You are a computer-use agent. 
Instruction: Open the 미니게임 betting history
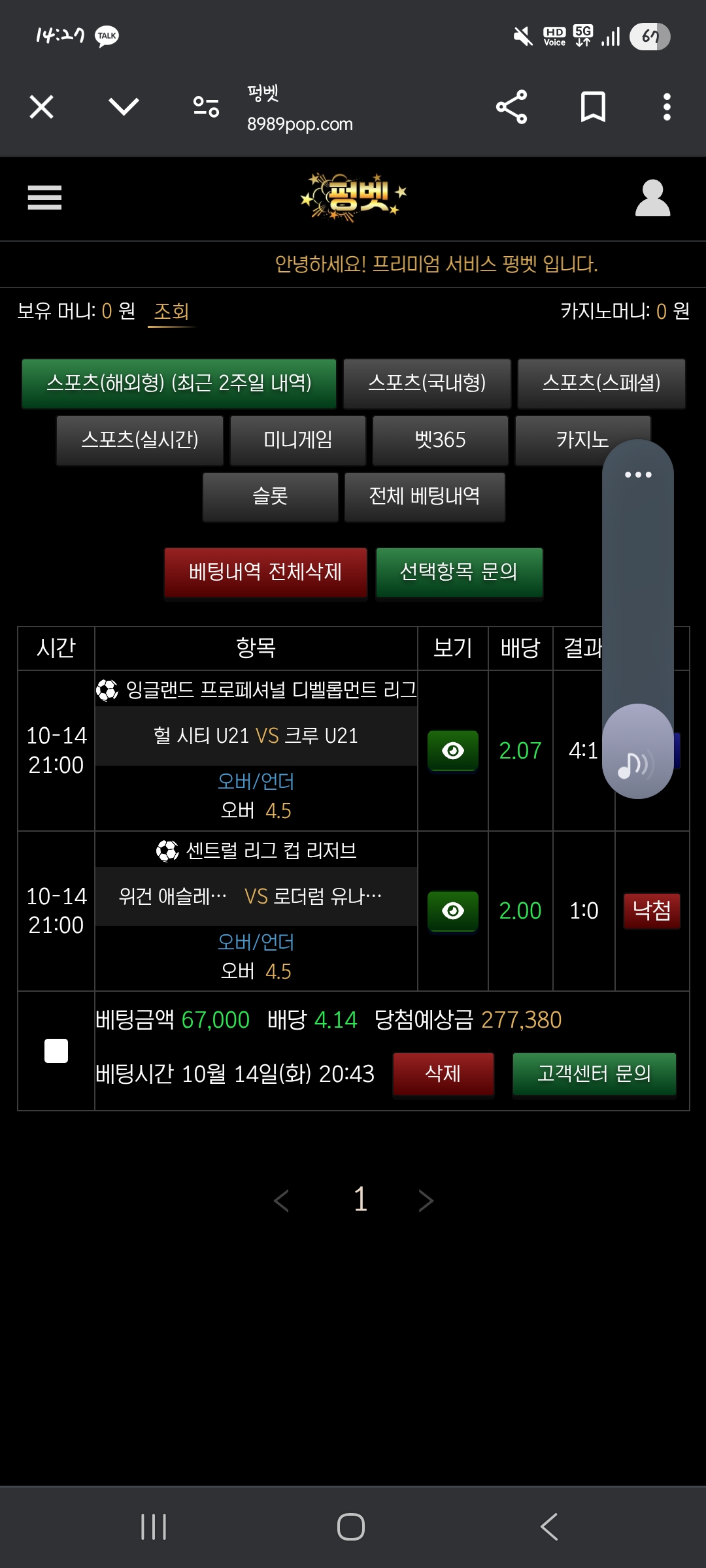click(x=297, y=440)
